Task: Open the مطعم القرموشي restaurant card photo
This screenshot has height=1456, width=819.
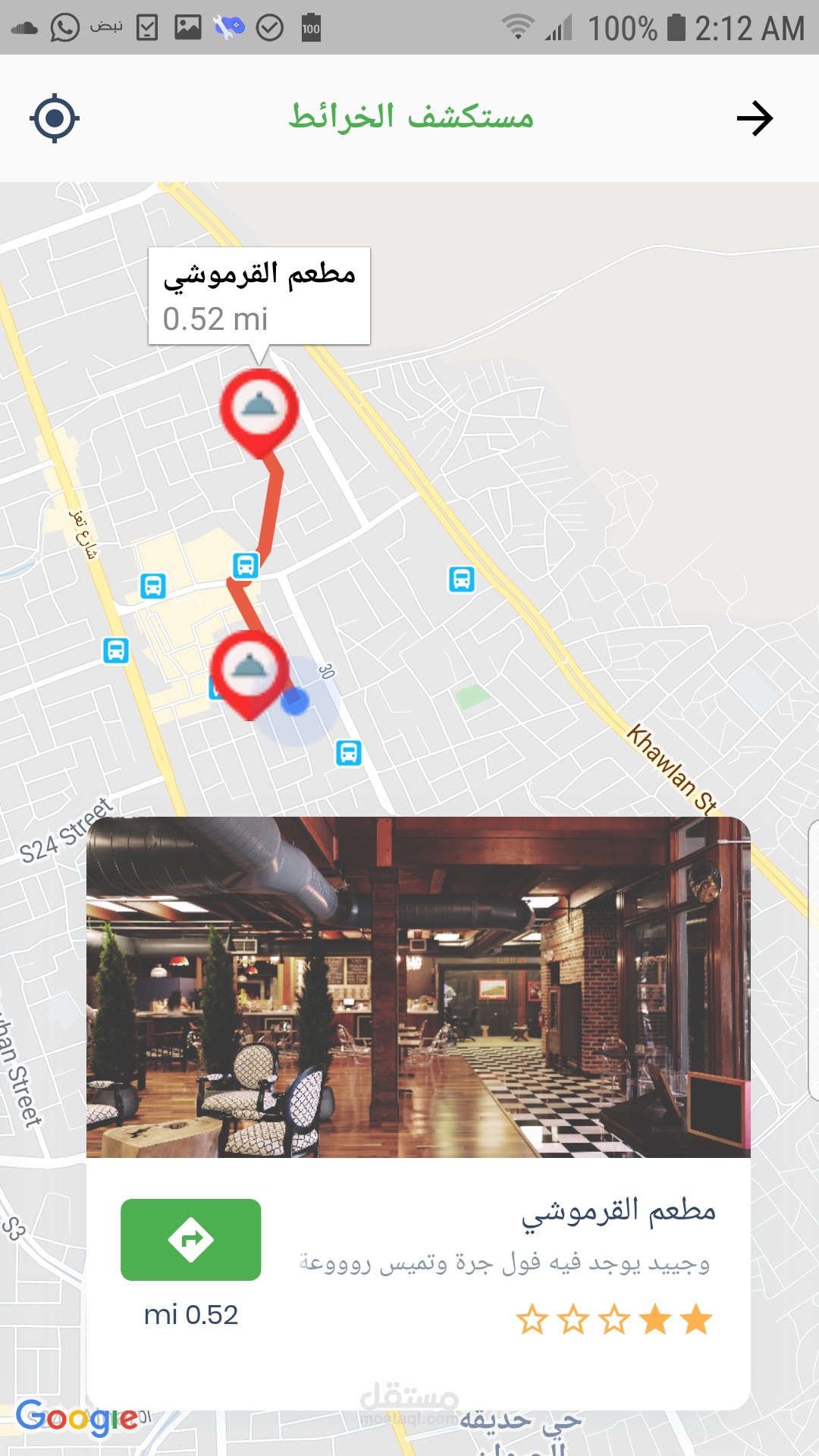Action: point(419,987)
